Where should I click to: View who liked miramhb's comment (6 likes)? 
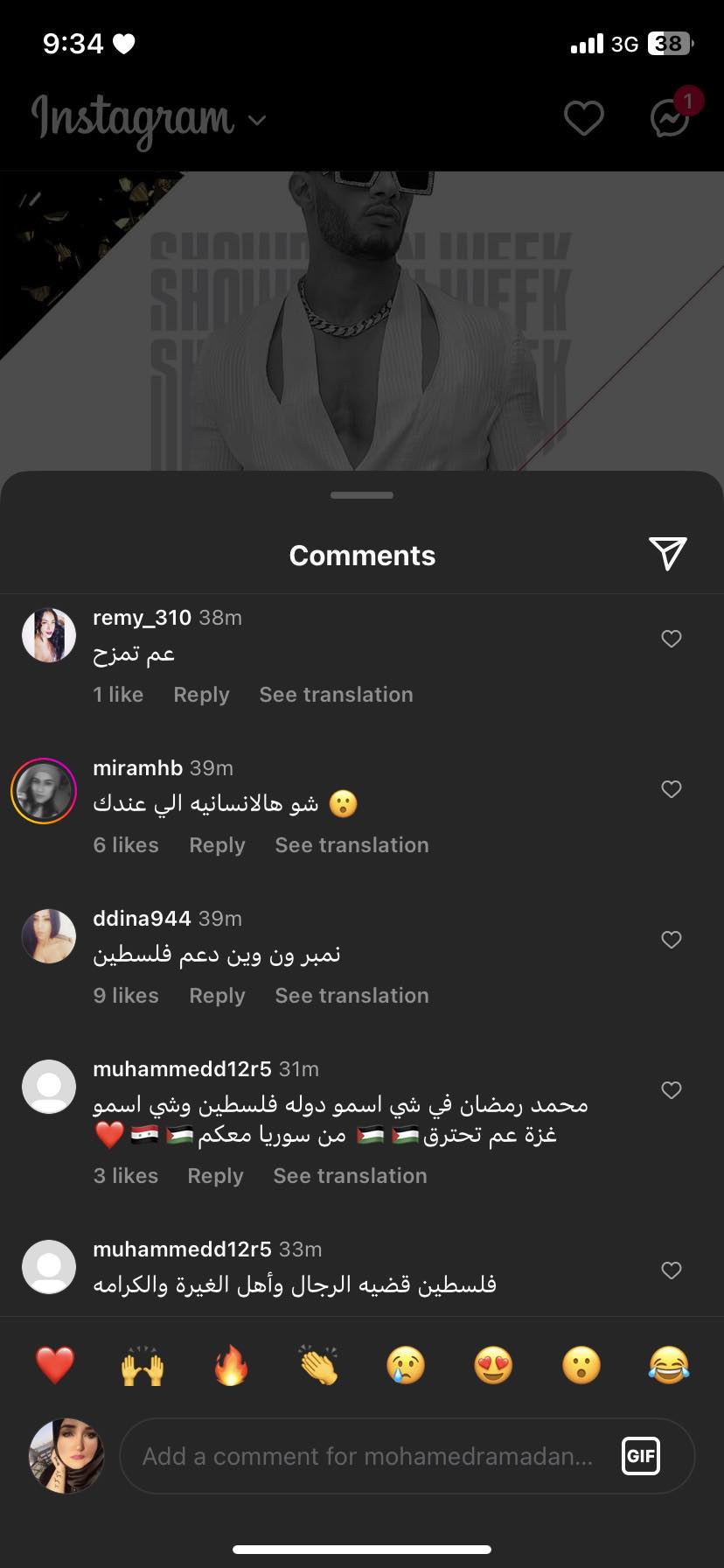click(x=126, y=845)
